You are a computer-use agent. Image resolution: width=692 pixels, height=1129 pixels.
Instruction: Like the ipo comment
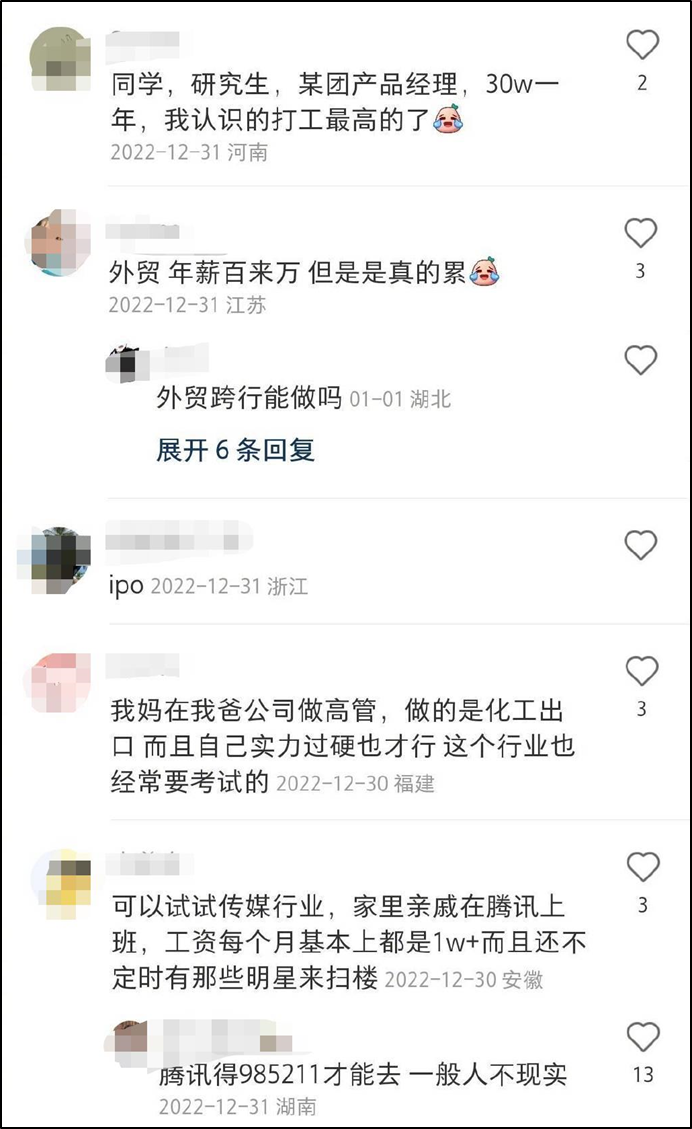point(641,545)
